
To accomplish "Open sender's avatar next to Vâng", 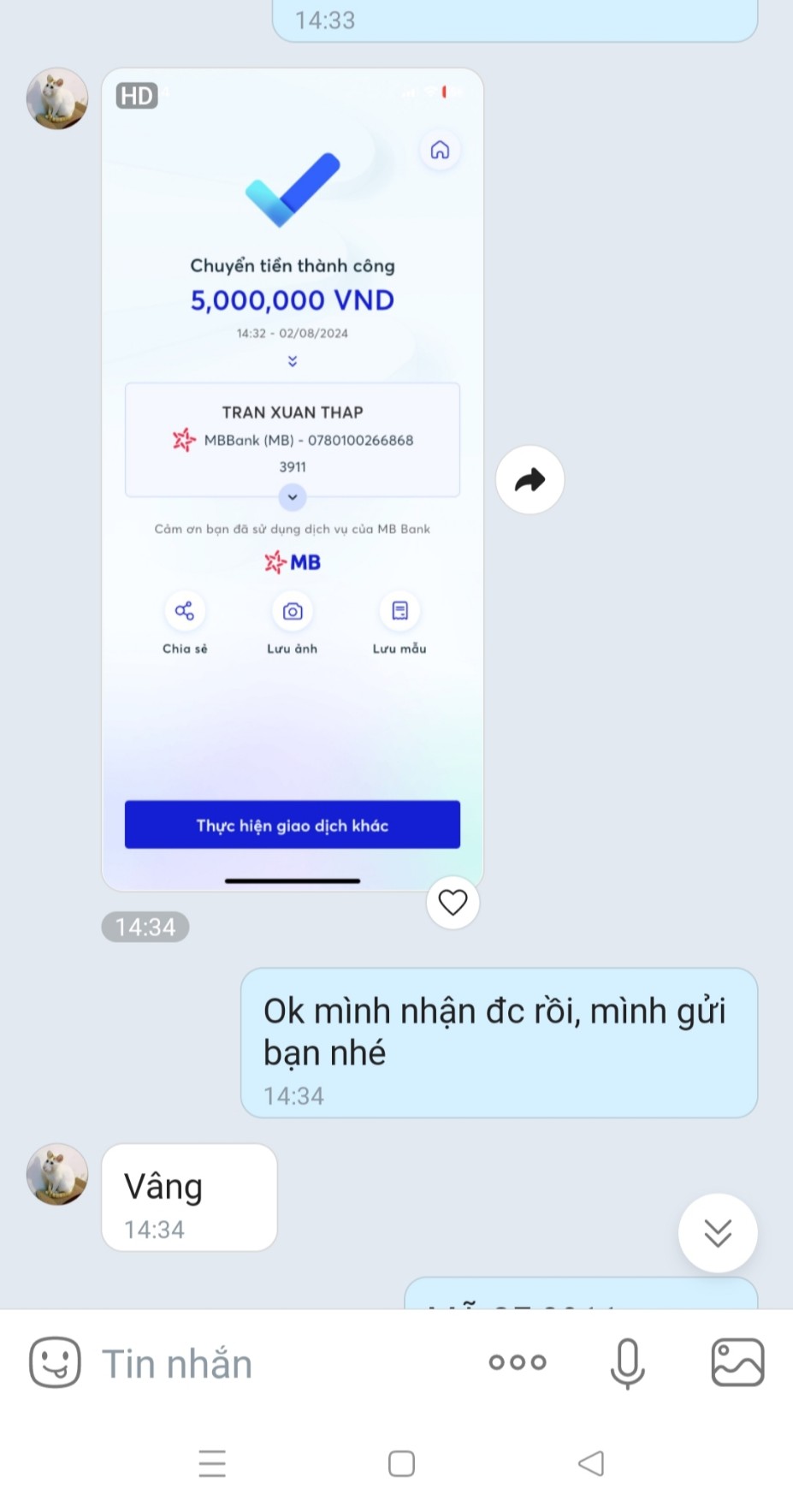I will point(57,1174).
